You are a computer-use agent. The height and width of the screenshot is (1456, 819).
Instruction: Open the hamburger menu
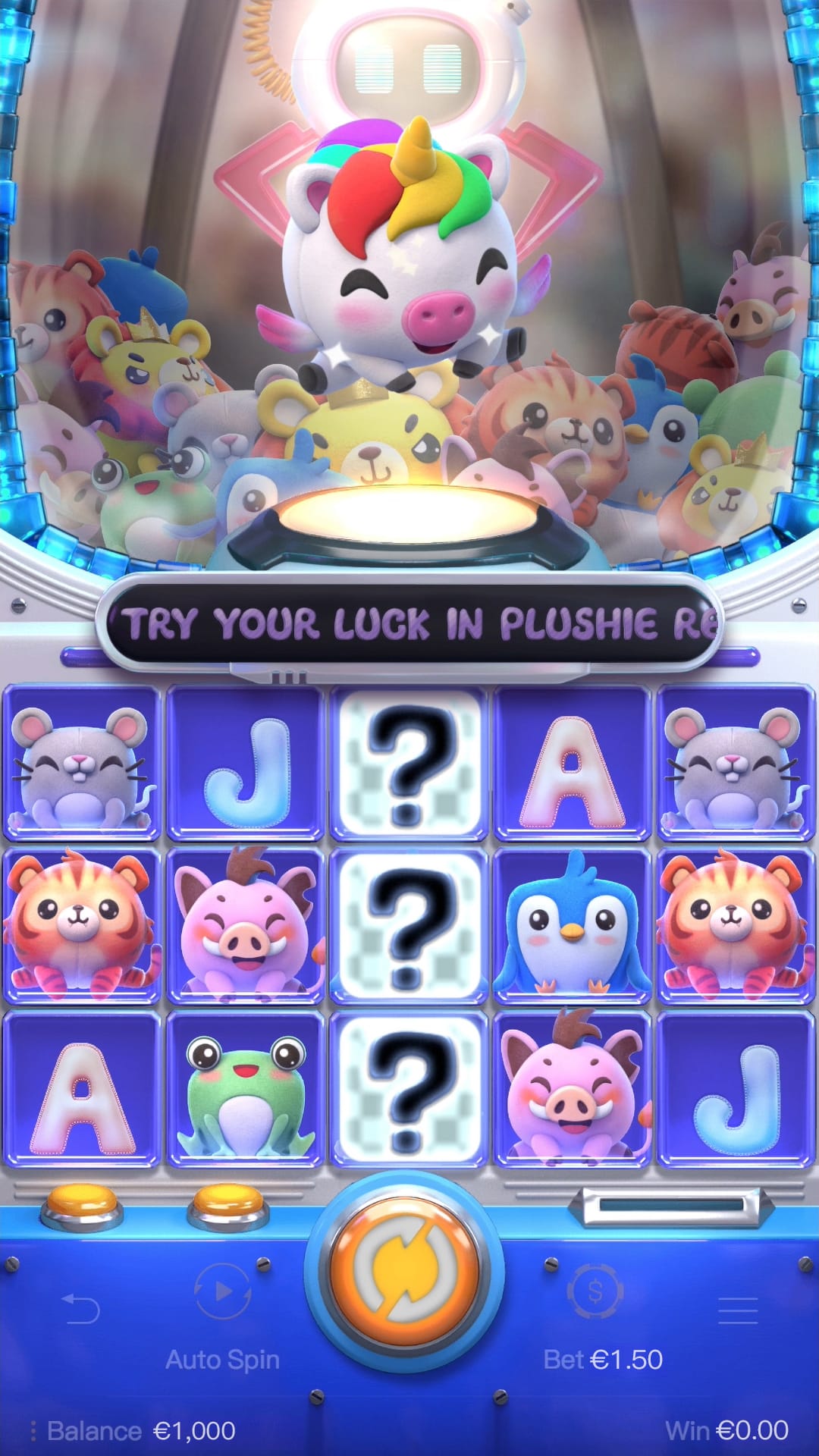pos(737,1310)
